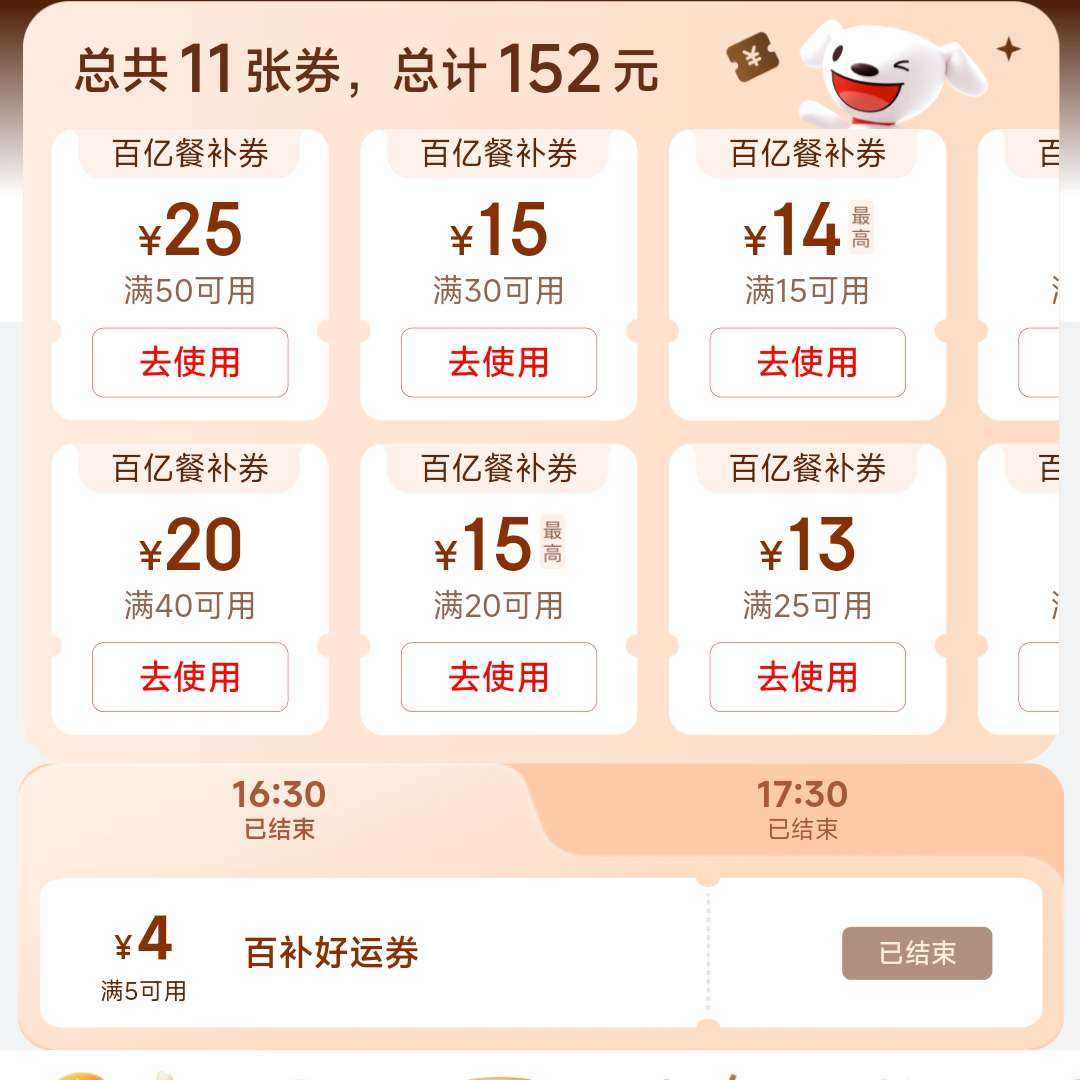Tap 去使用 on the ¥15 满20可用 coupon
The width and height of the screenshot is (1080, 1080).
pos(499,677)
